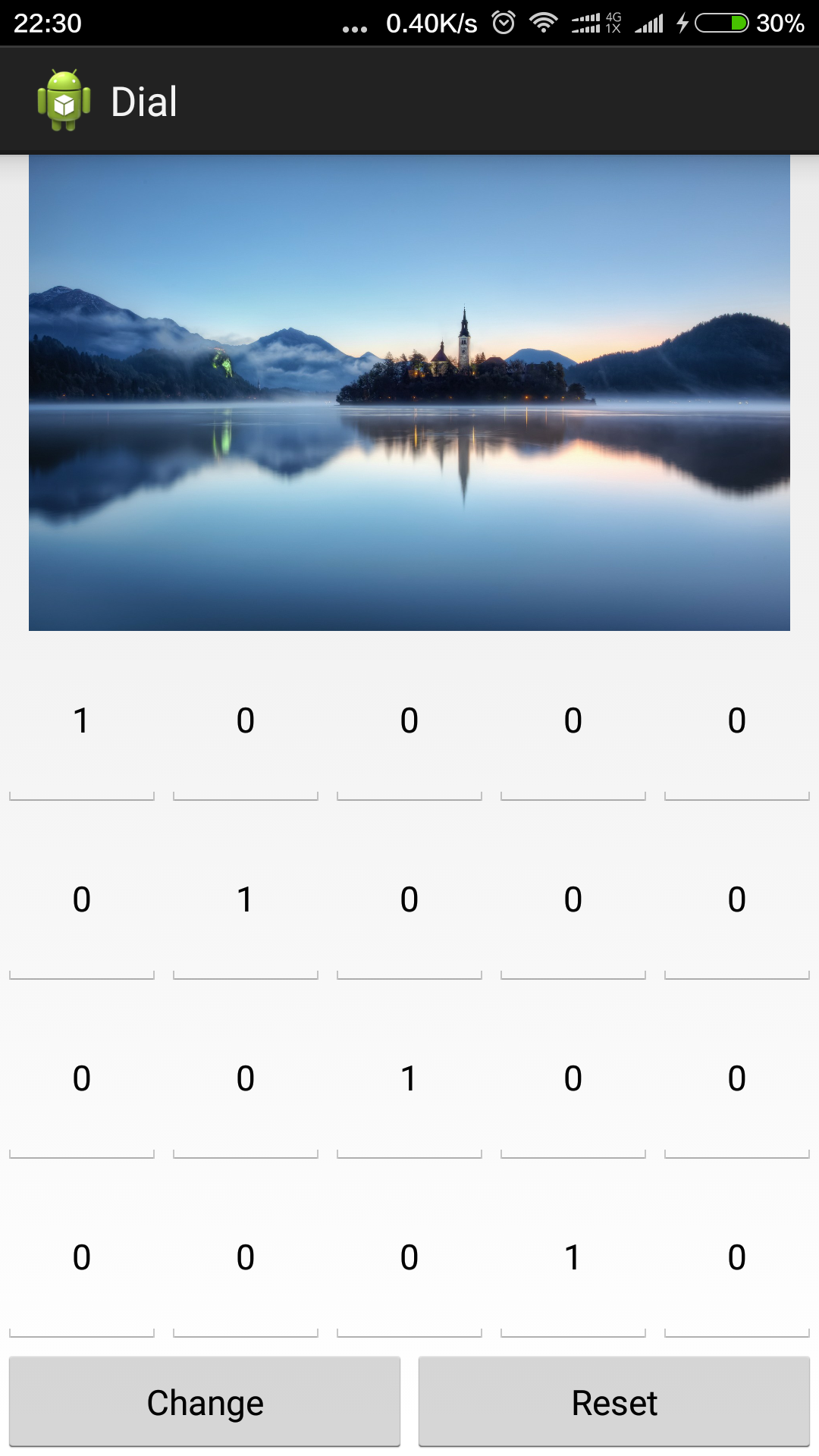Tap the Change button
Viewport: 819px width, 1456px height.
pyautogui.click(x=205, y=1401)
